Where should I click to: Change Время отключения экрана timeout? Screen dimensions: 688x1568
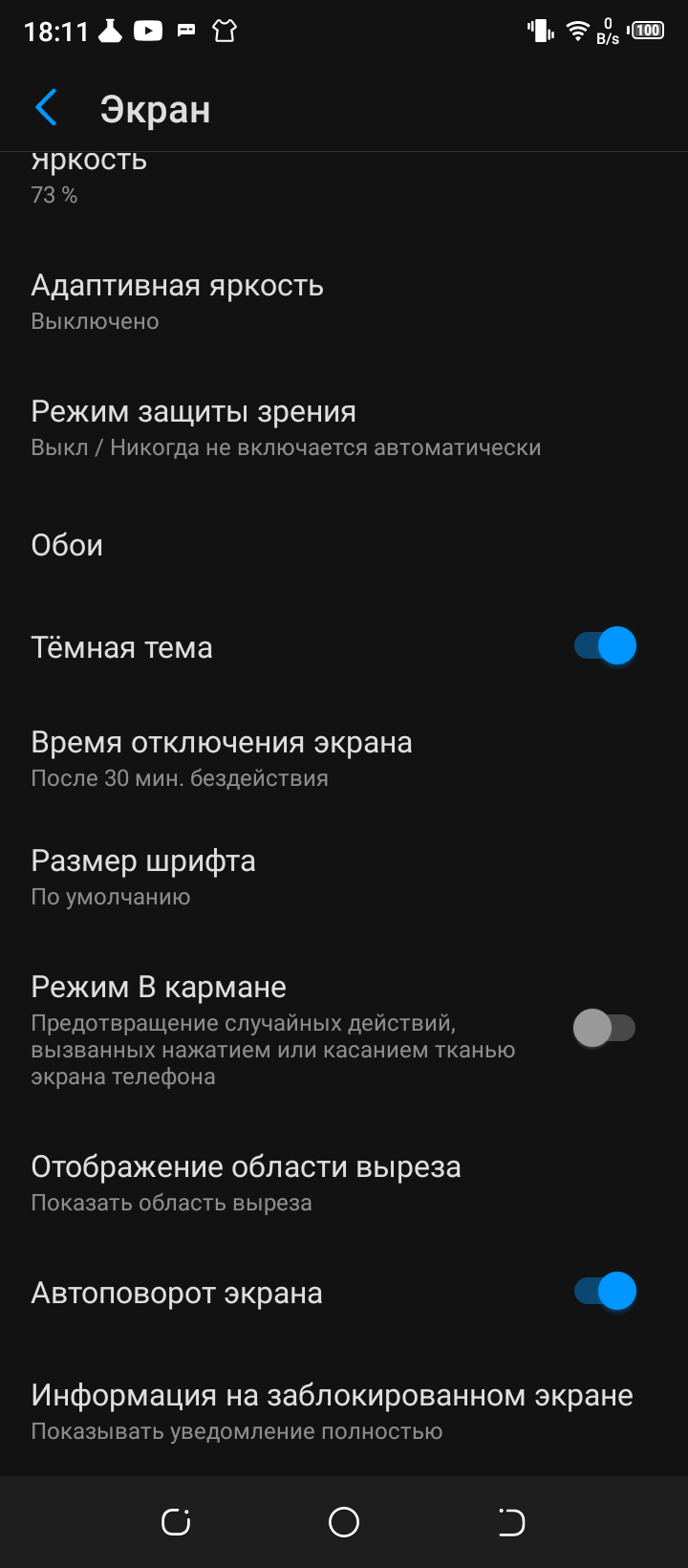(x=222, y=758)
